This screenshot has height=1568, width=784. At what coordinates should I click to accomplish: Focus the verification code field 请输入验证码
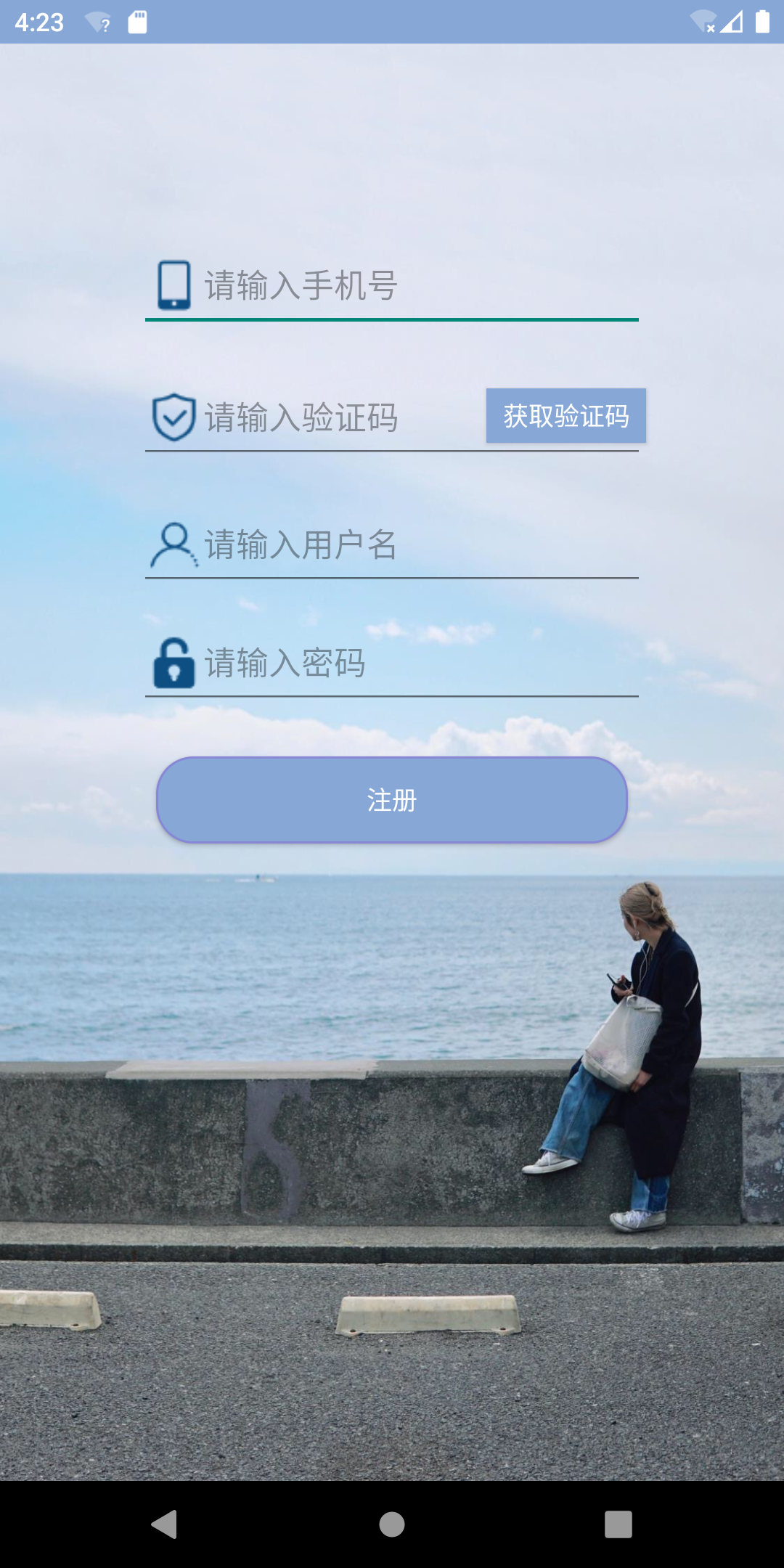(315, 417)
